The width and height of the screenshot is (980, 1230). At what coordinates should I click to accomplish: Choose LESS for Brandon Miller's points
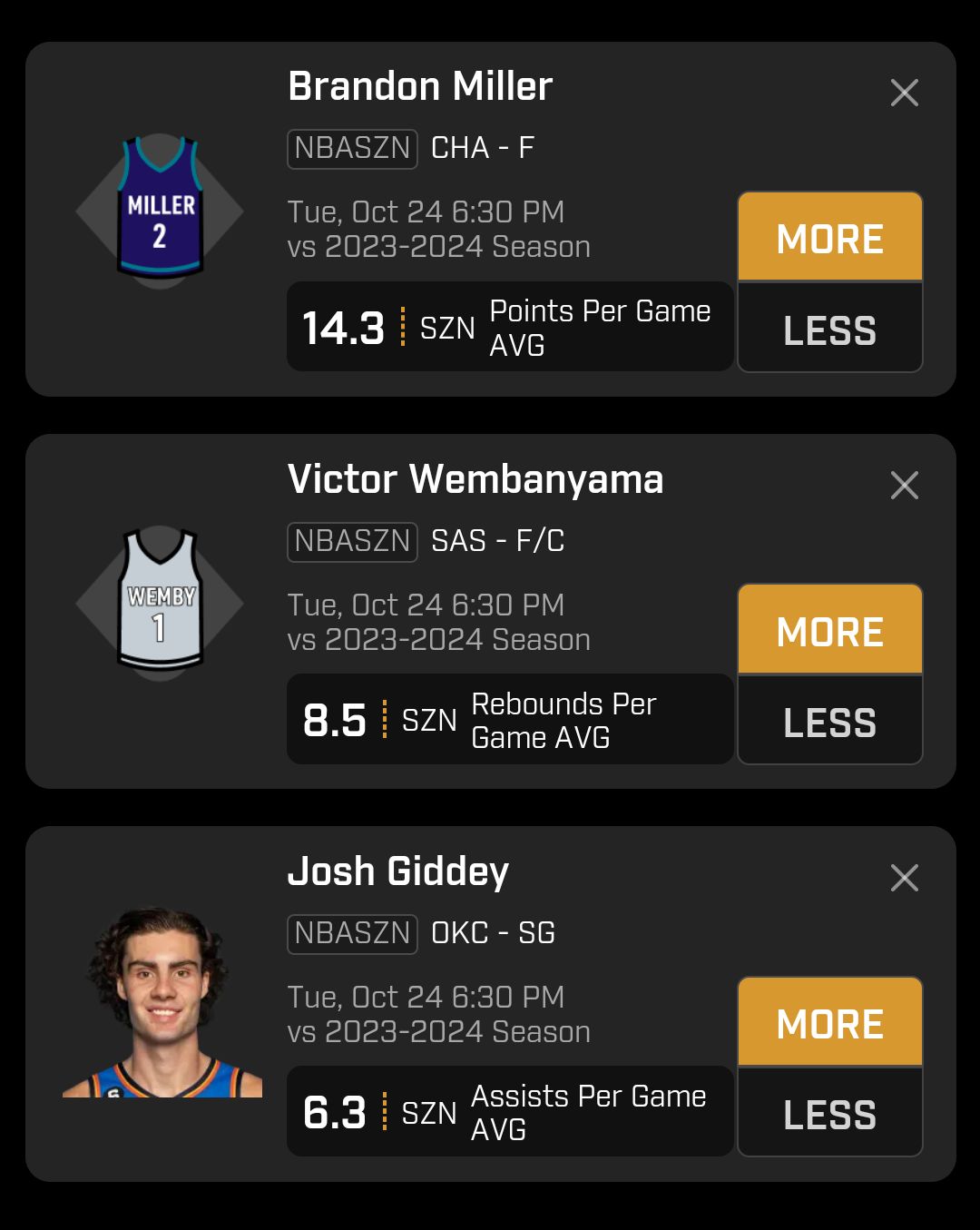[829, 329]
